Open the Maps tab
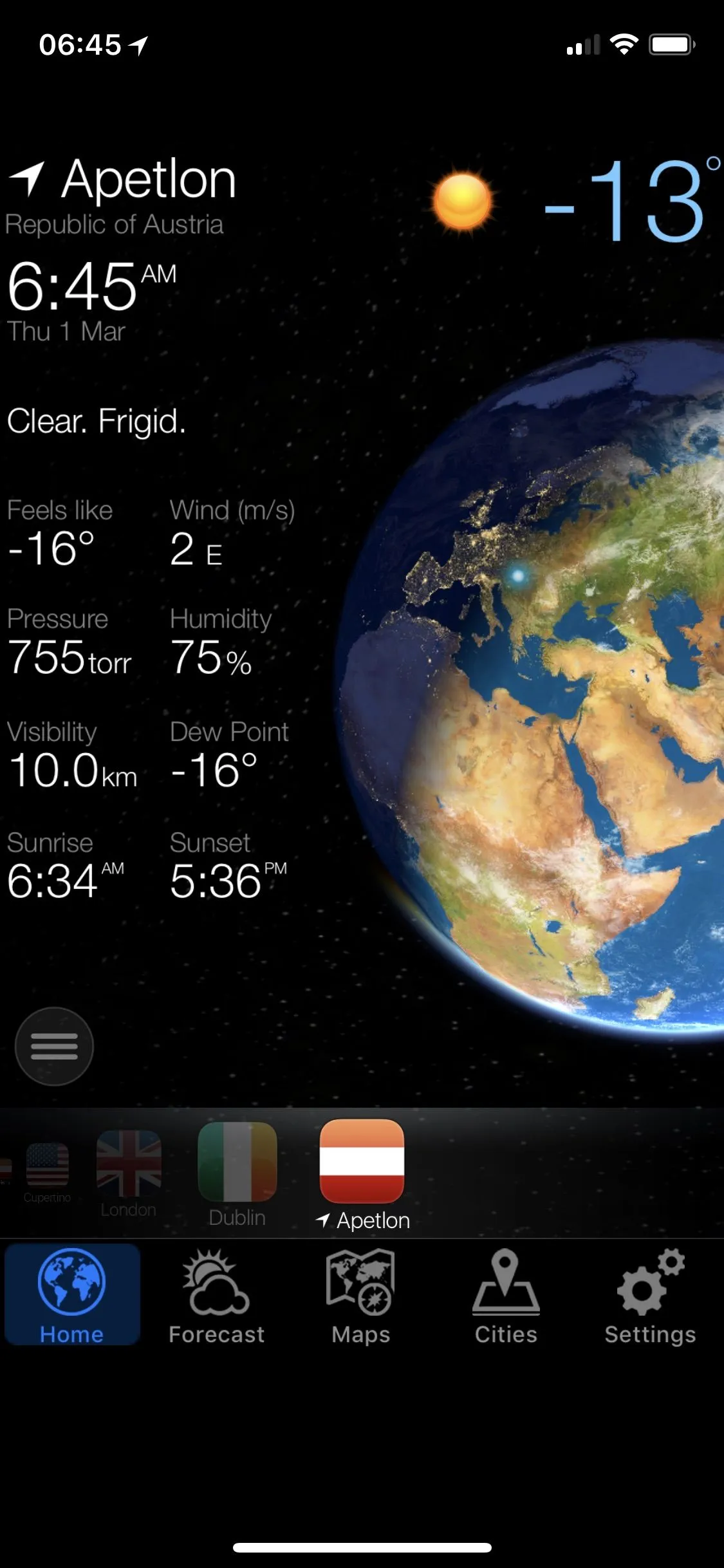This screenshot has height=1568, width=724. 361,1296
